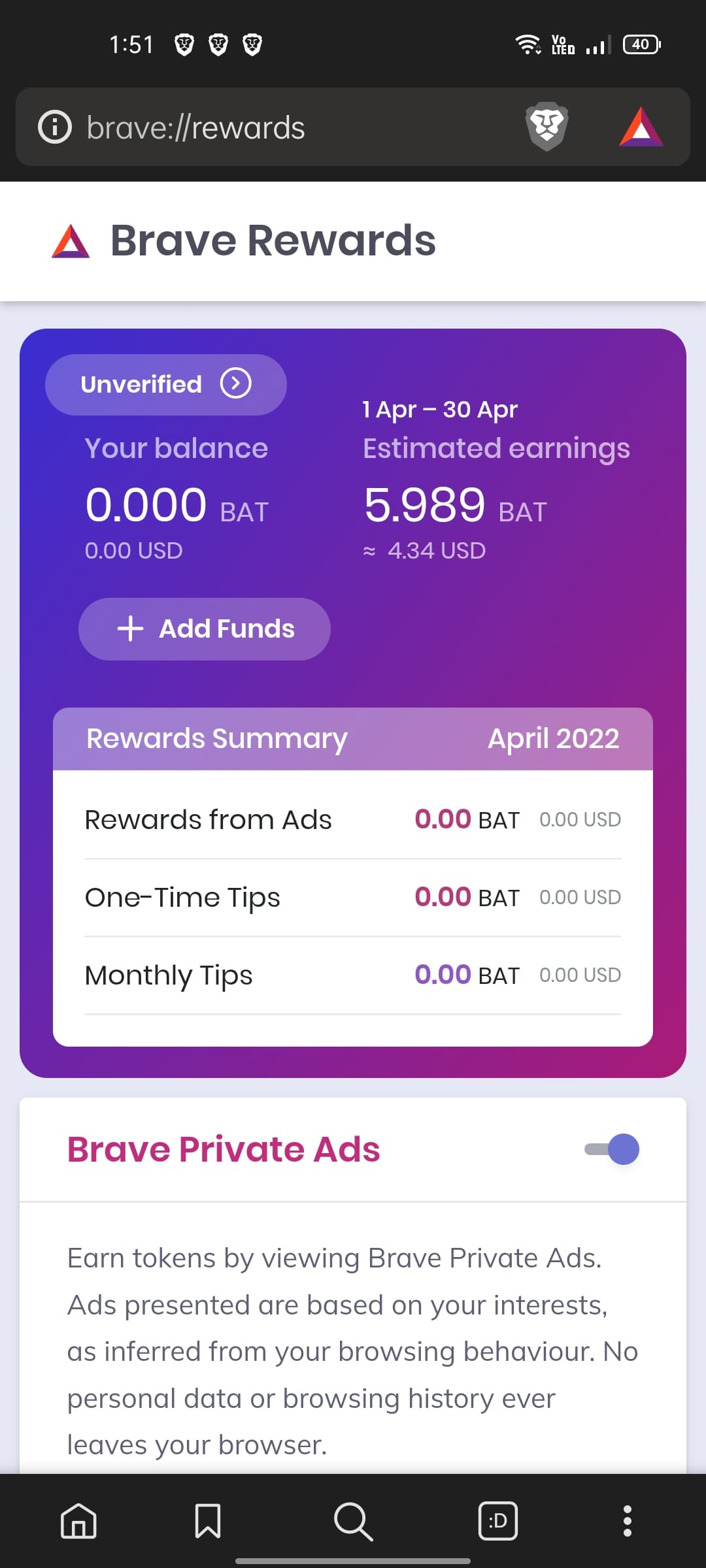This screenshot has width=706, height=1568.
Task: Open search from bottom toolbar
Action: (x=353, y=1521)
